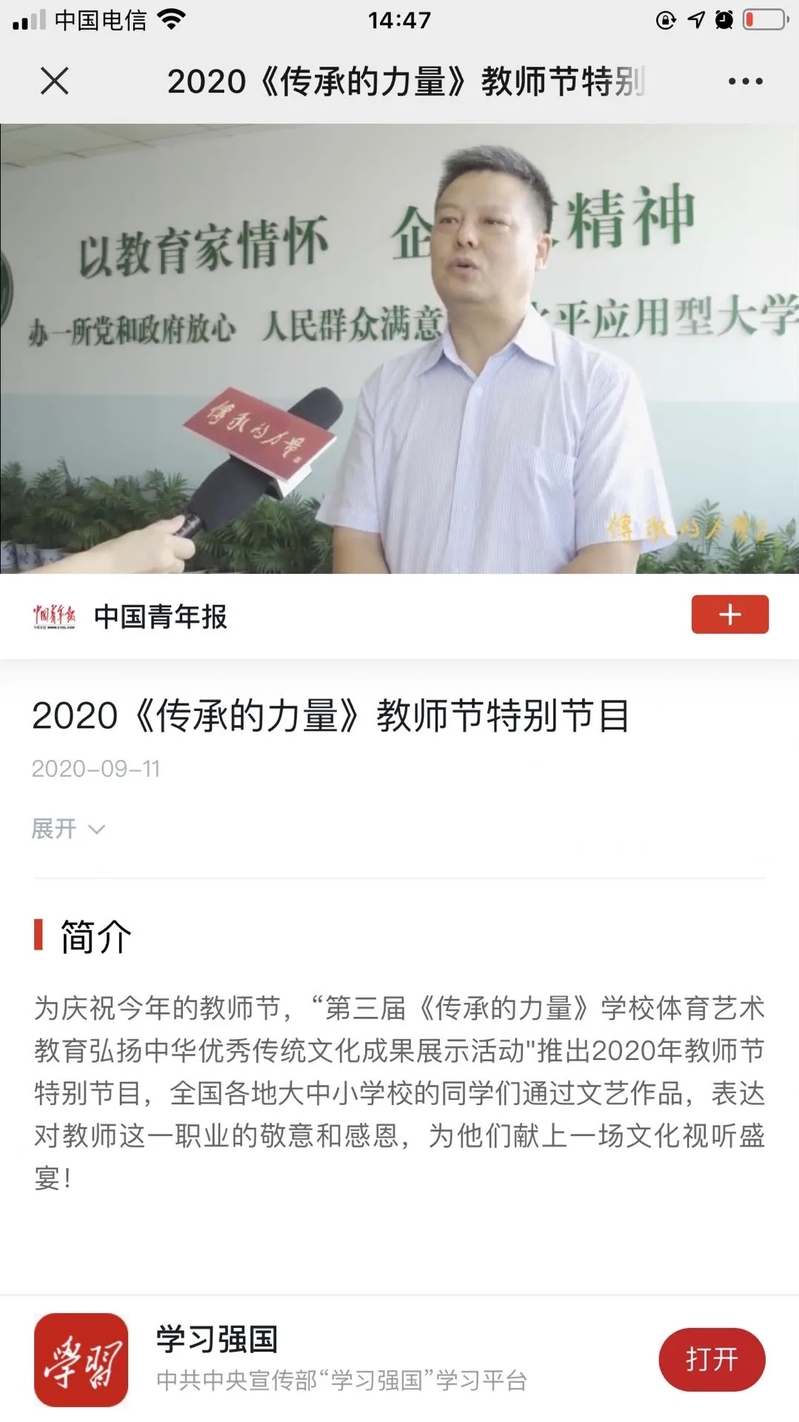799x1422 pixels.
Task: Tap 打开 to open 学习强国 app
Action: pos(711,1359)
